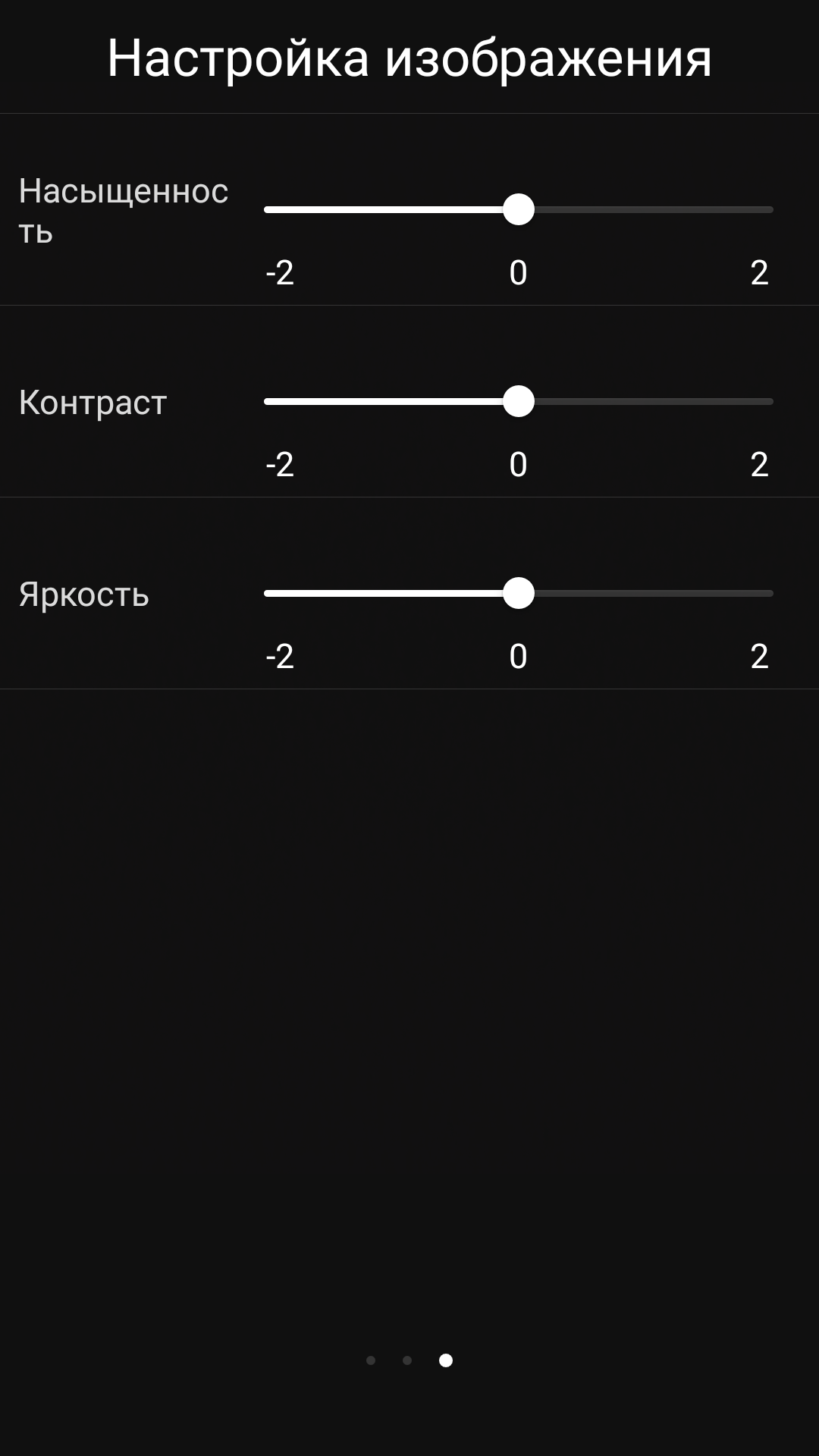Viewport: 819px width, 1456px height.
Task: Tap the Яркость slider handle
Action: click(x=519, y=593)
